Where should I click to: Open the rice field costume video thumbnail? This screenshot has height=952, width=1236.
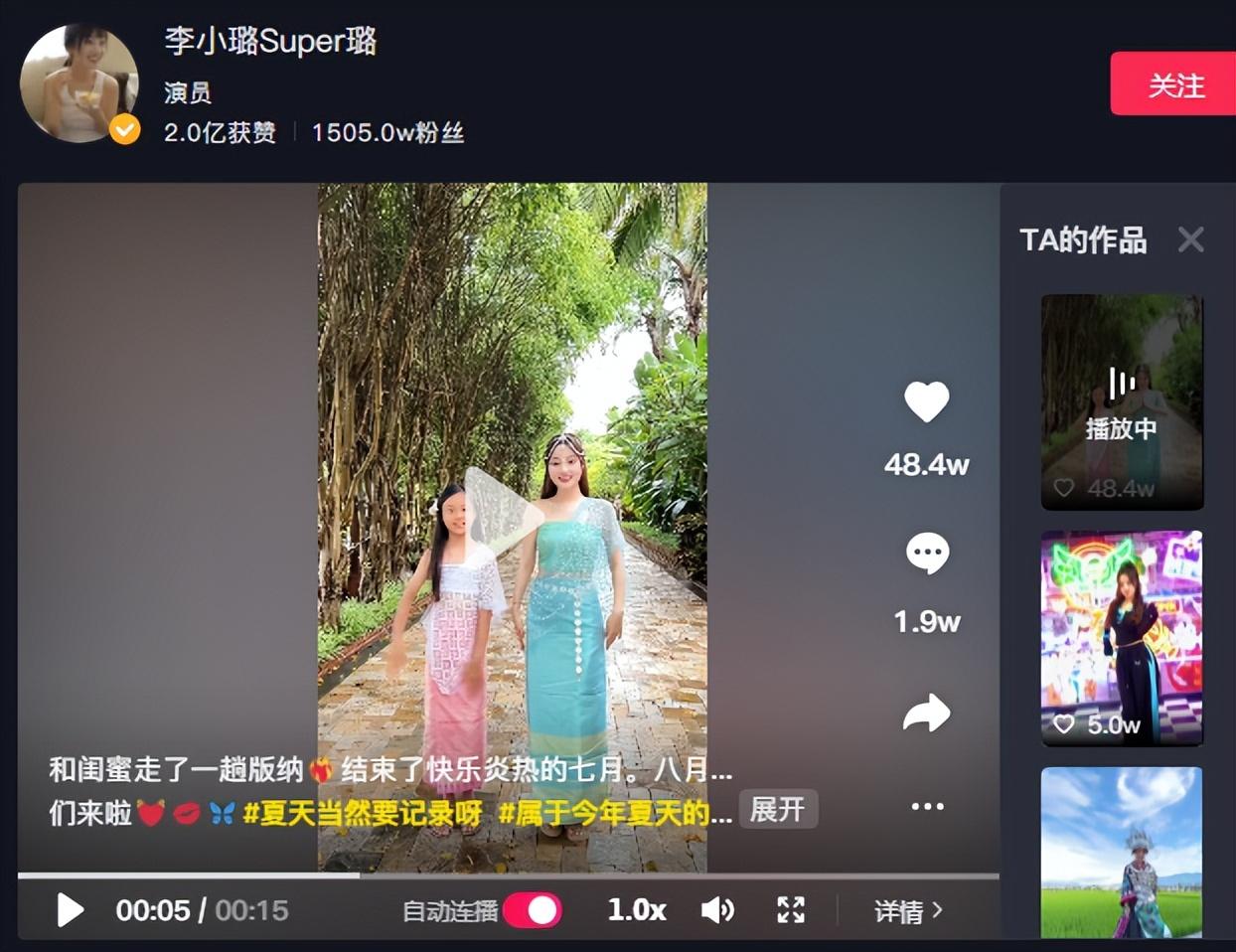coord(1122,853)
